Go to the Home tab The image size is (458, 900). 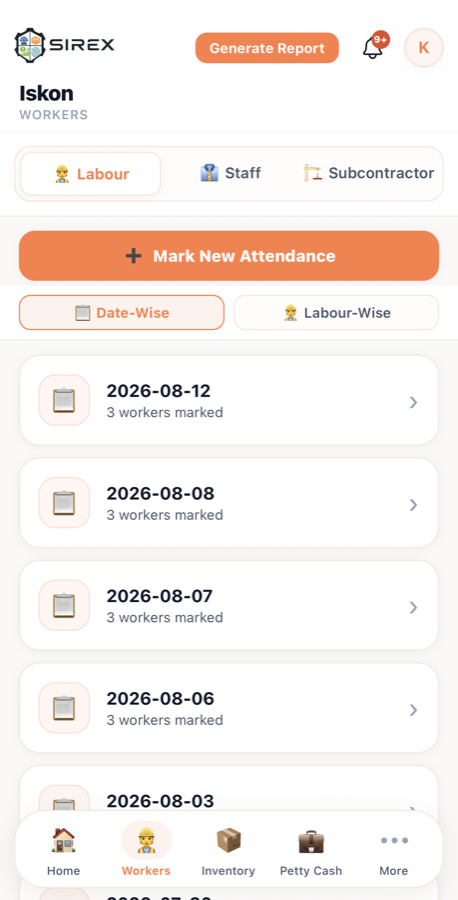tap(63, 852)
